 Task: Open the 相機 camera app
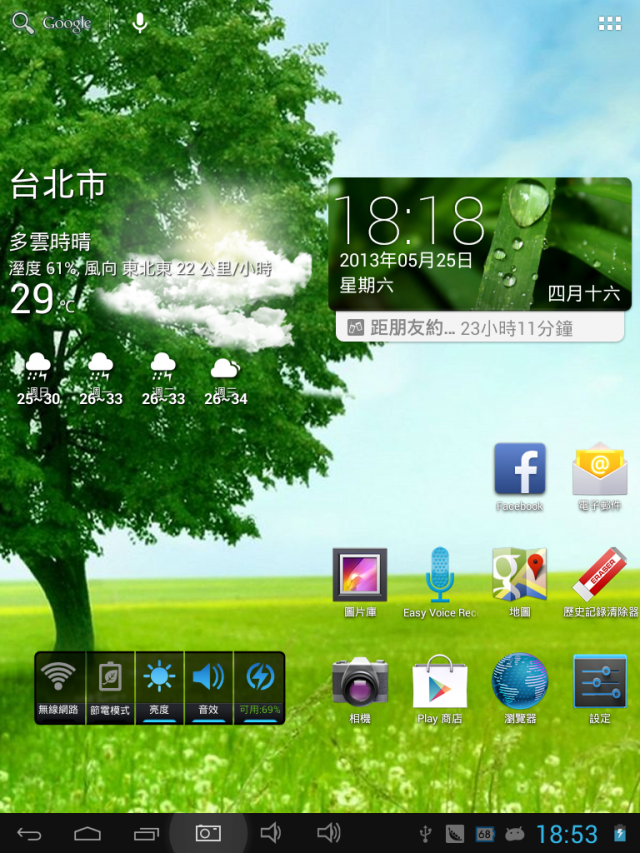tap(360, 682)
